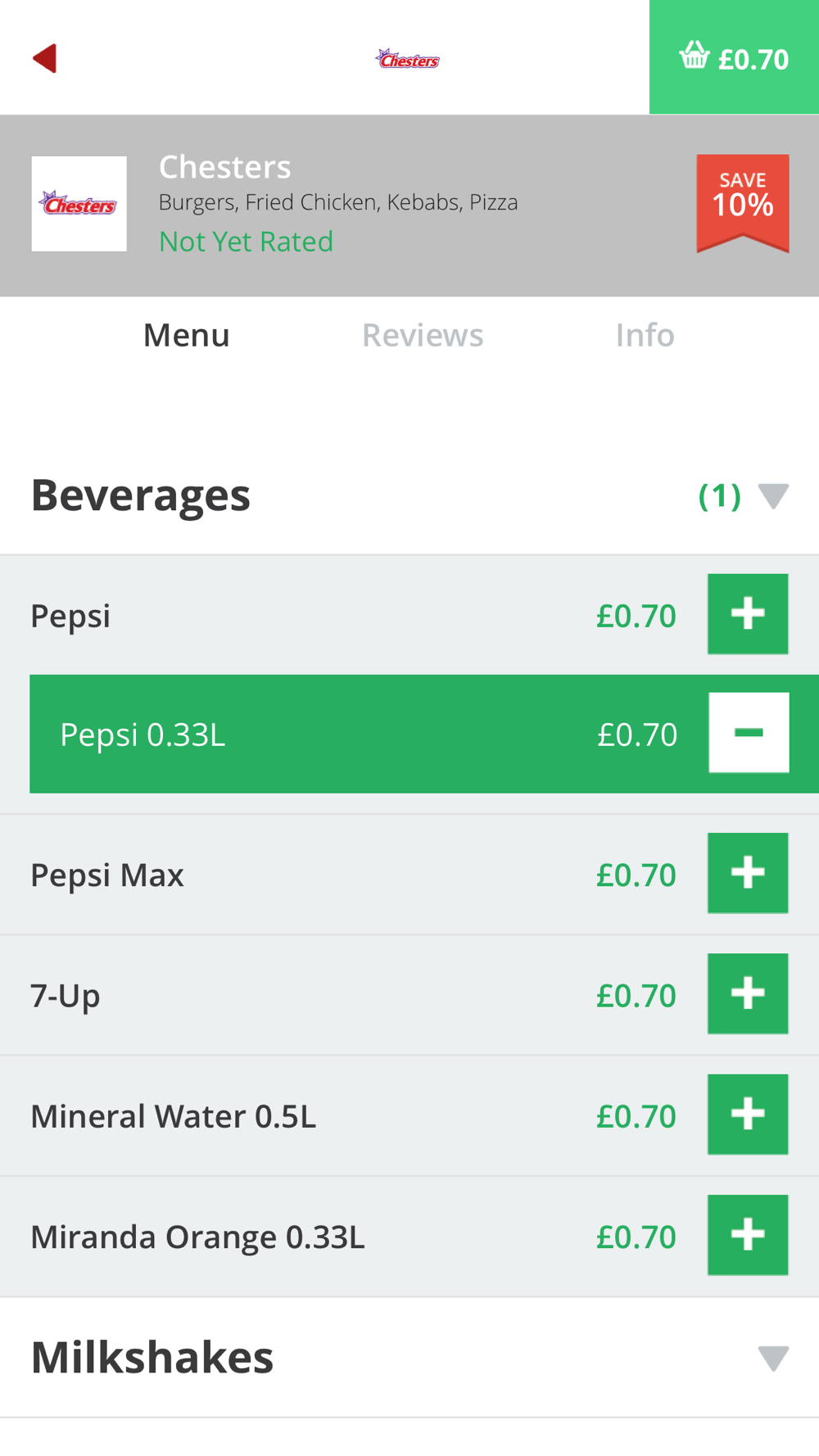Go back using the red arrow
819x1456 pixels.
pyautogui.click(x=44, y=58)
